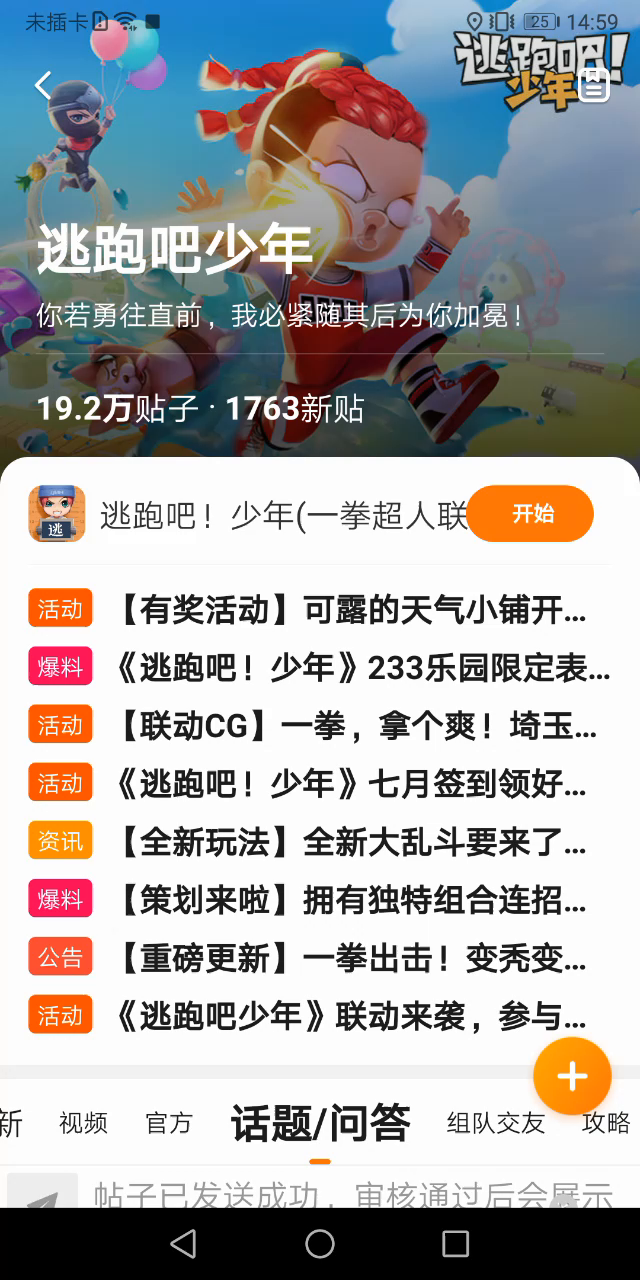Open the 《逃跑吧少年》联动来袭 post
Screen dimensions: 640x1280
tap(350, 1016)
